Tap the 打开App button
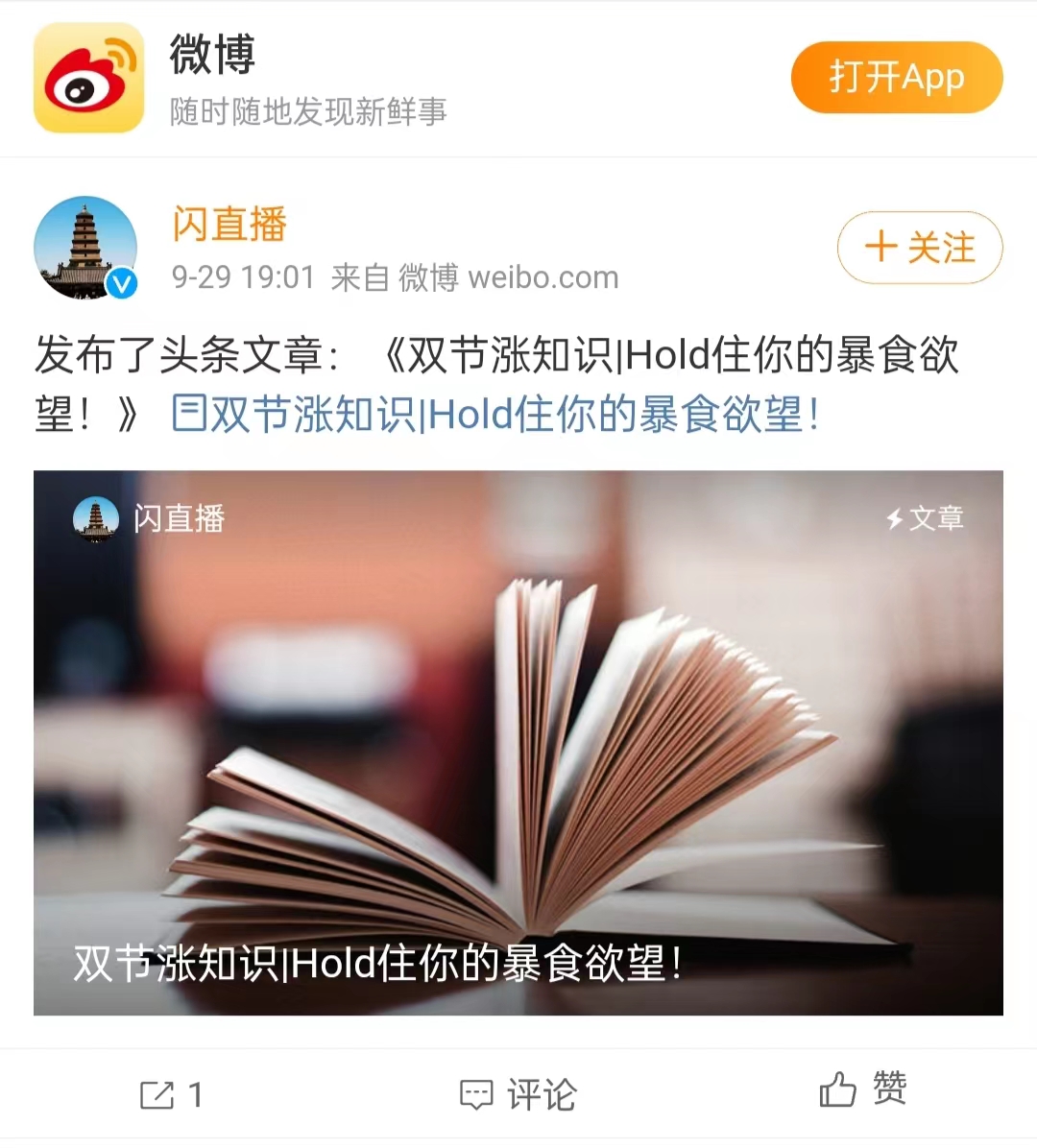This screenshot has width=1037, height=1148. pyautogui.click(x=896, y=77)
